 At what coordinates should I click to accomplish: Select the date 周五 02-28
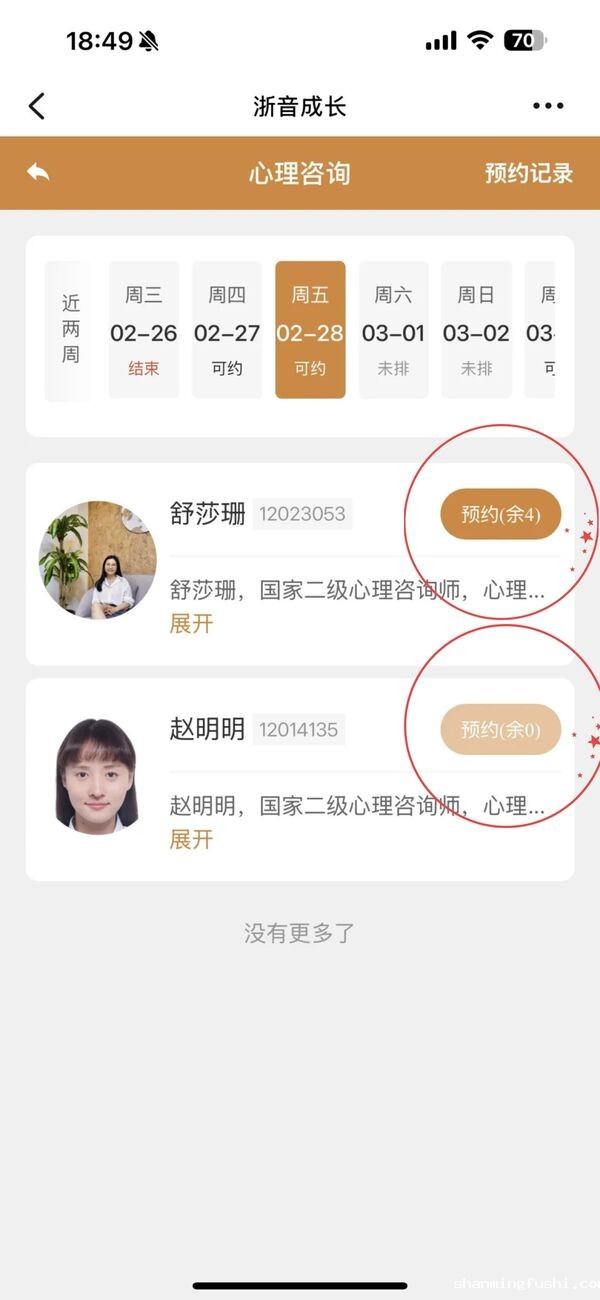click(310, 330)
